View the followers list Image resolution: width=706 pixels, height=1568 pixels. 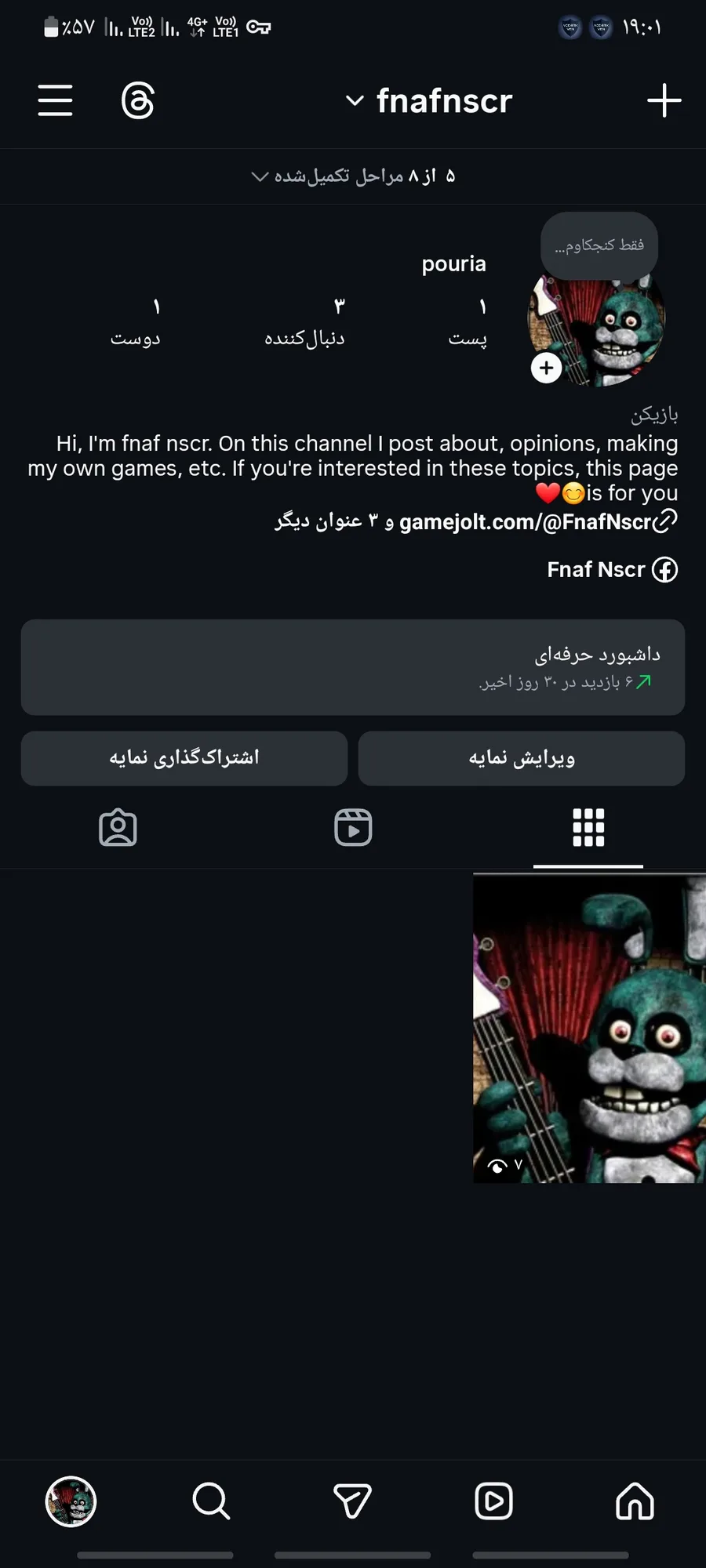coord(305,322)
